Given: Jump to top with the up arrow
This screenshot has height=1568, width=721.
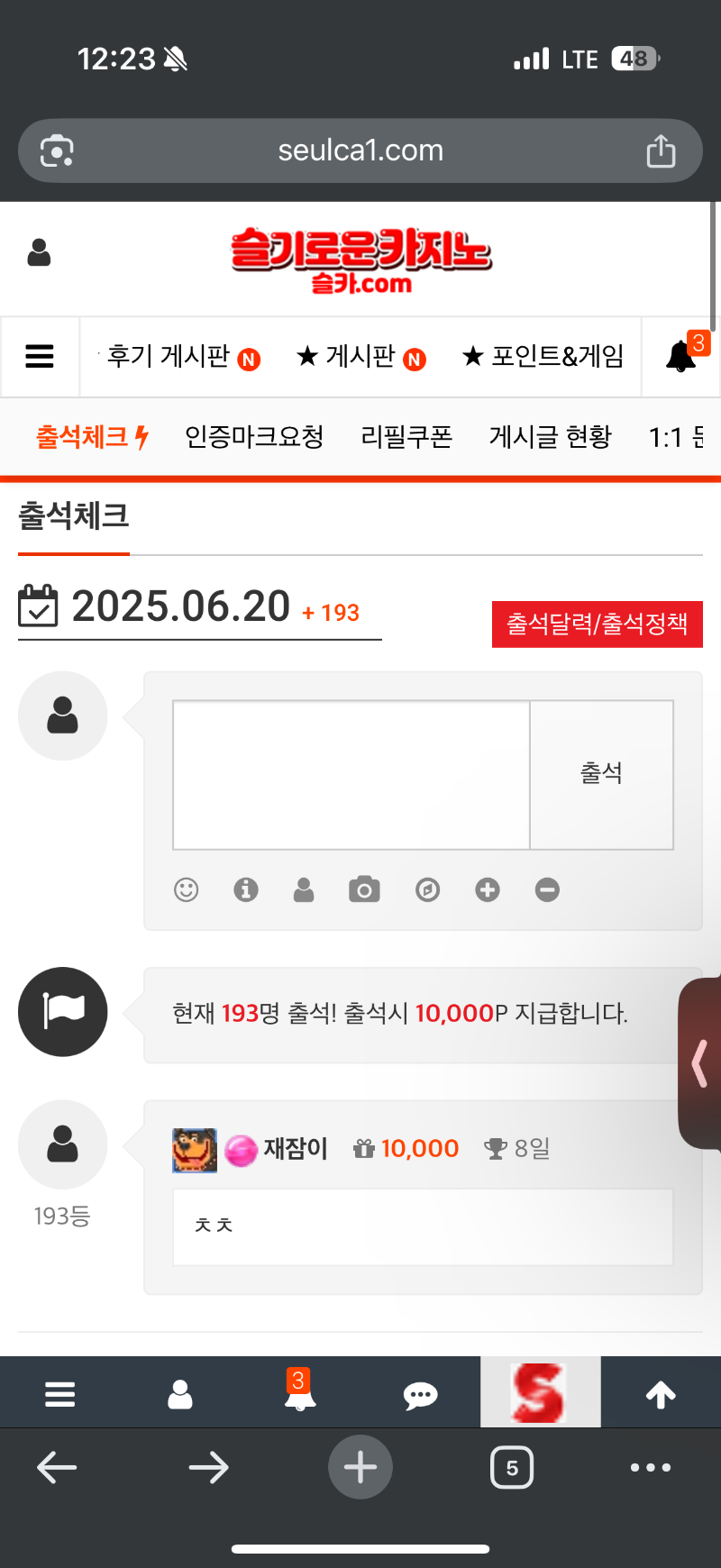Looking at the screenshot, I should coord(661,1395).
